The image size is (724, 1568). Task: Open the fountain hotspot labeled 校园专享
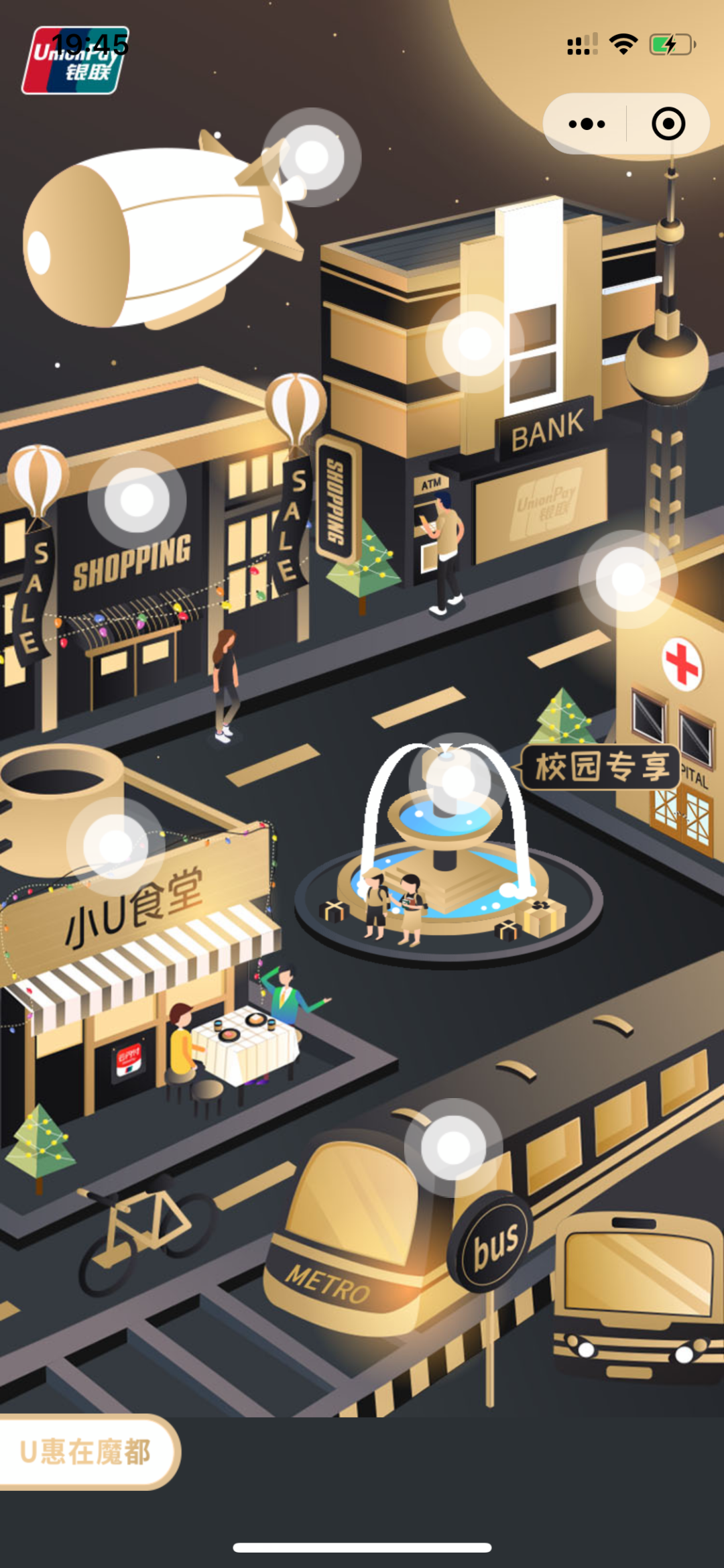tap(459, 782)
